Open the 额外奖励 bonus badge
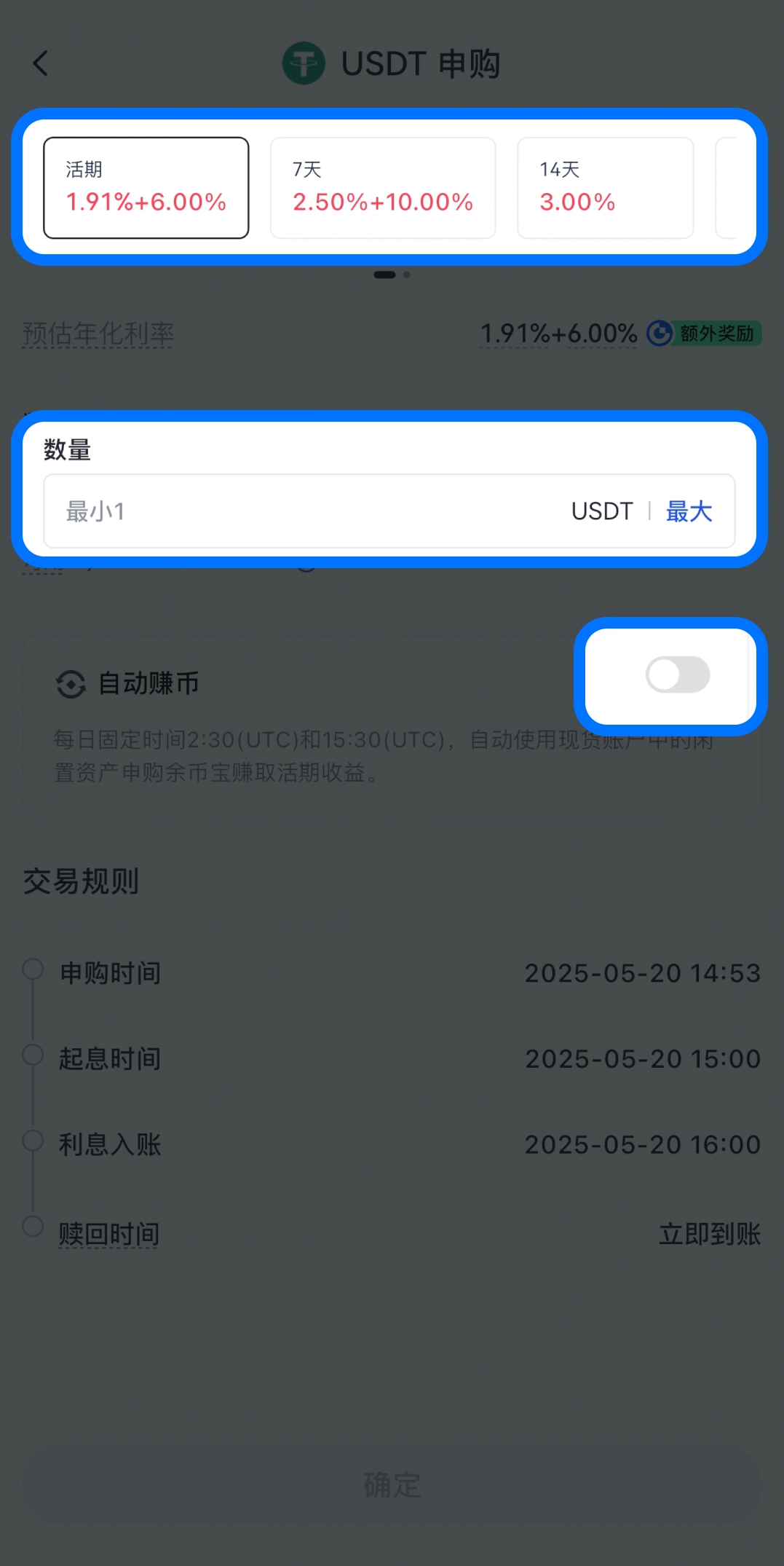Image resolution: width=784 pixels, height=1566 pixels. pyautogui.click(x=705, y=334)
